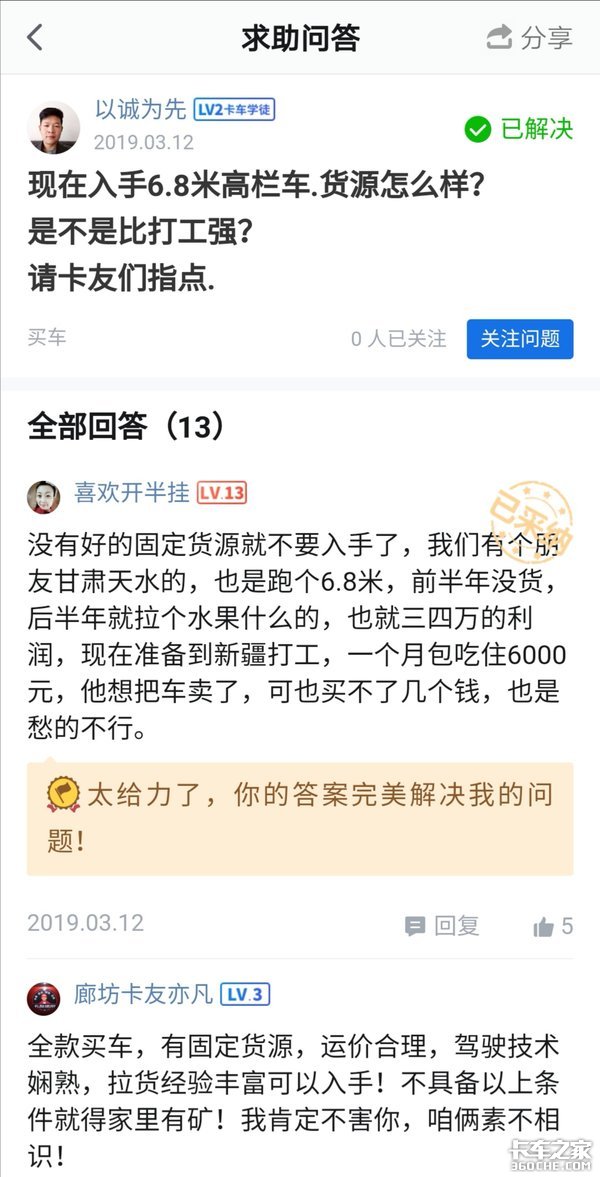Screen dimensions: 600x1177
Task: Like 喜欢开半挂's answer with thumbs-up
Action: click(x=552, y=926)
